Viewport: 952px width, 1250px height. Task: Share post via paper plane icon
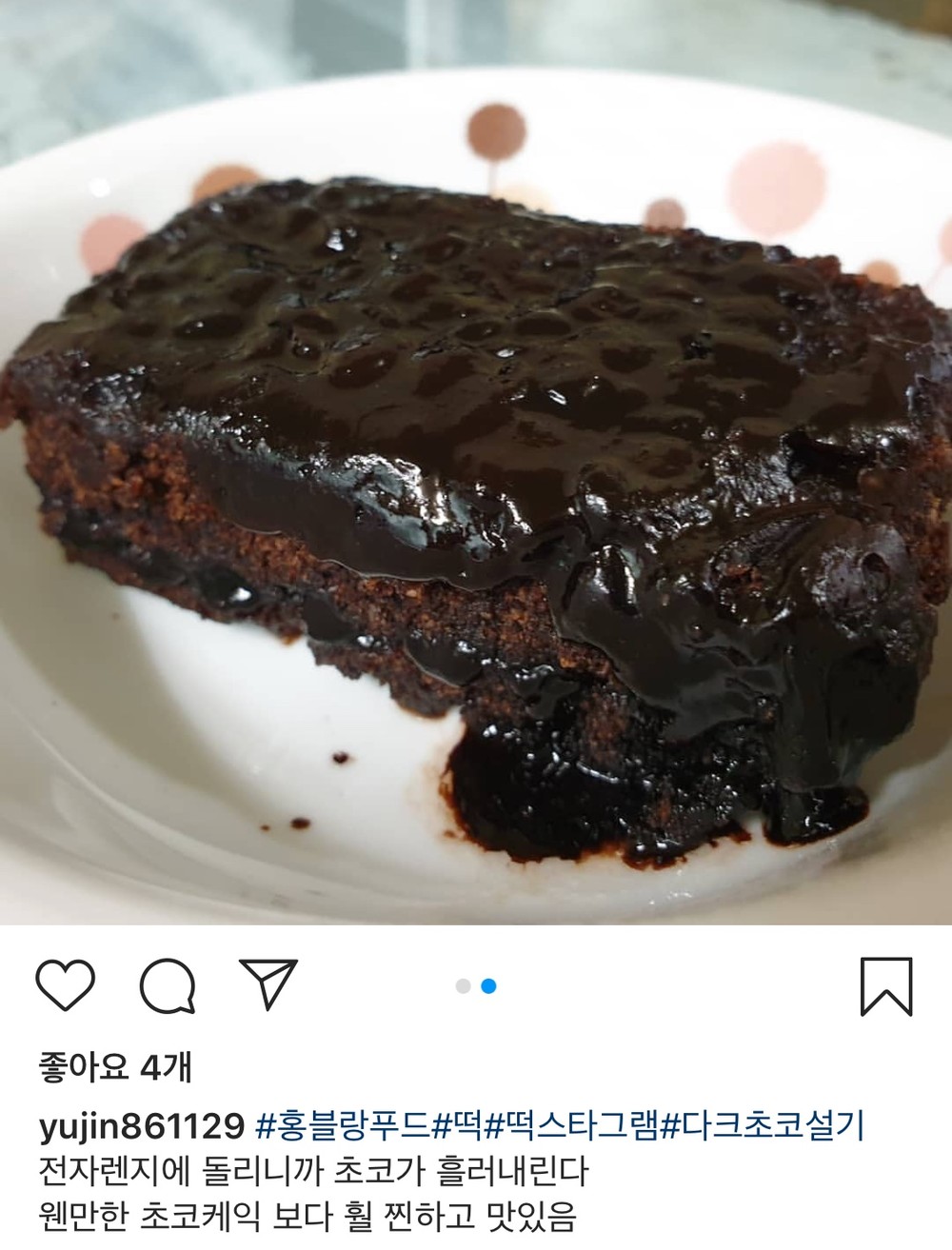point(269,984)
